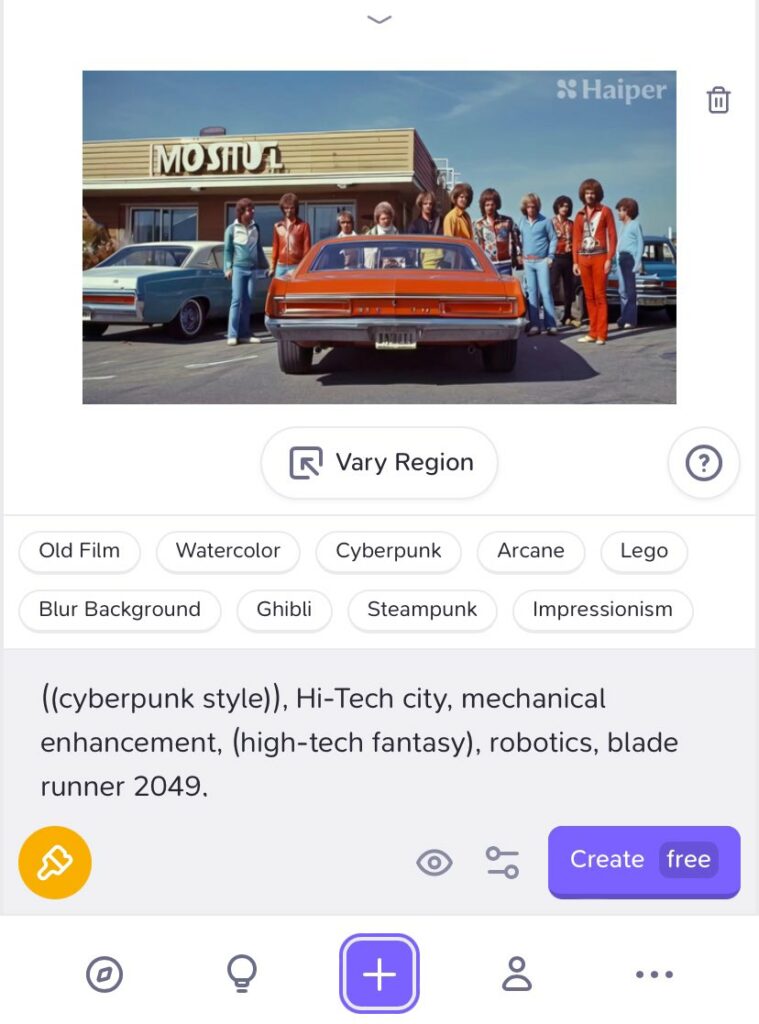
Task: Select the Steampunk style chip
Action: pyautogui.click(x=421, y=610)
